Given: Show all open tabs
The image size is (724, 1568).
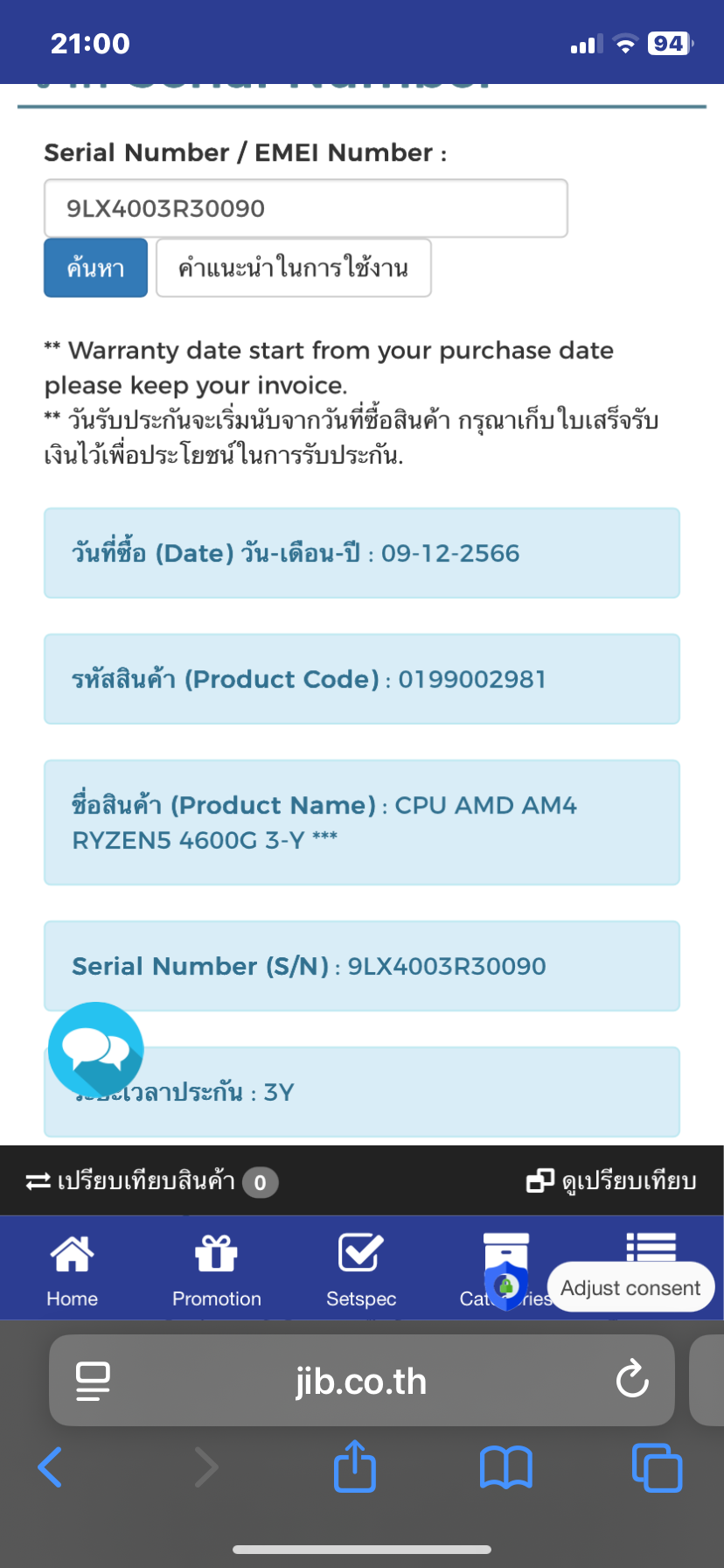Looking at the screenshot, I should (656, 1467).
